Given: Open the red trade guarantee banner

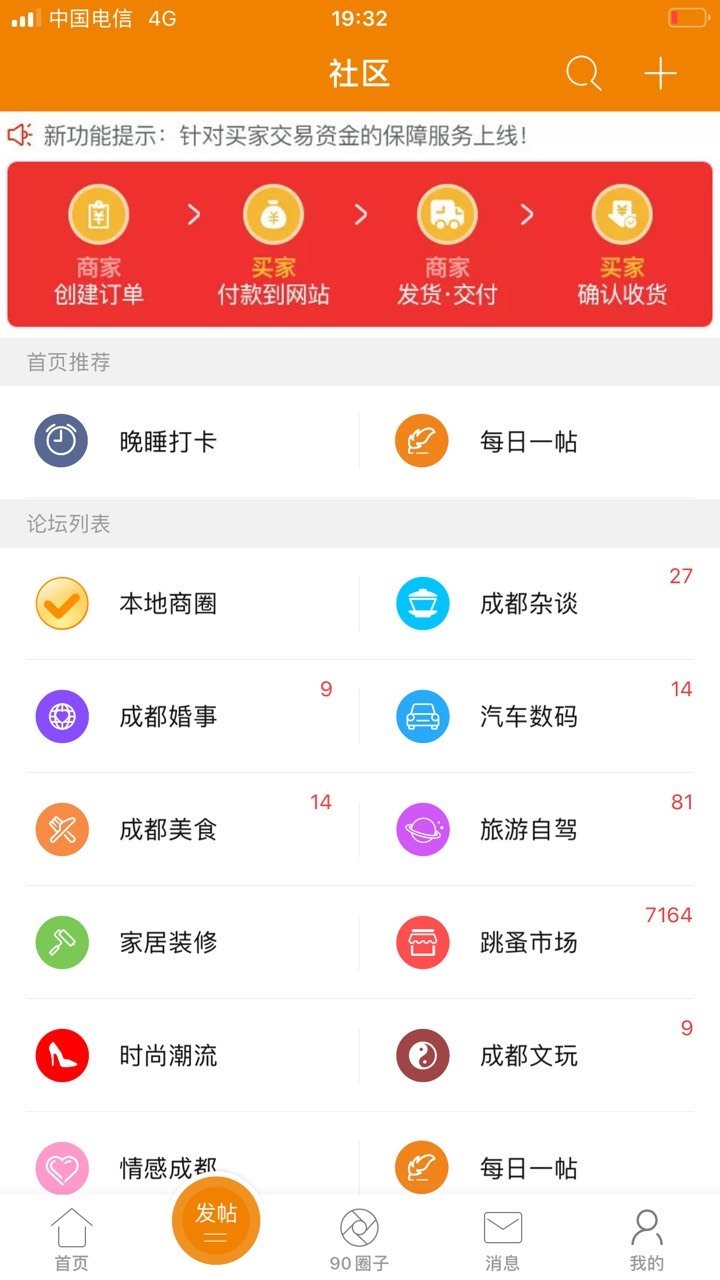Looking at the screenshot, I should coord(360,244).
